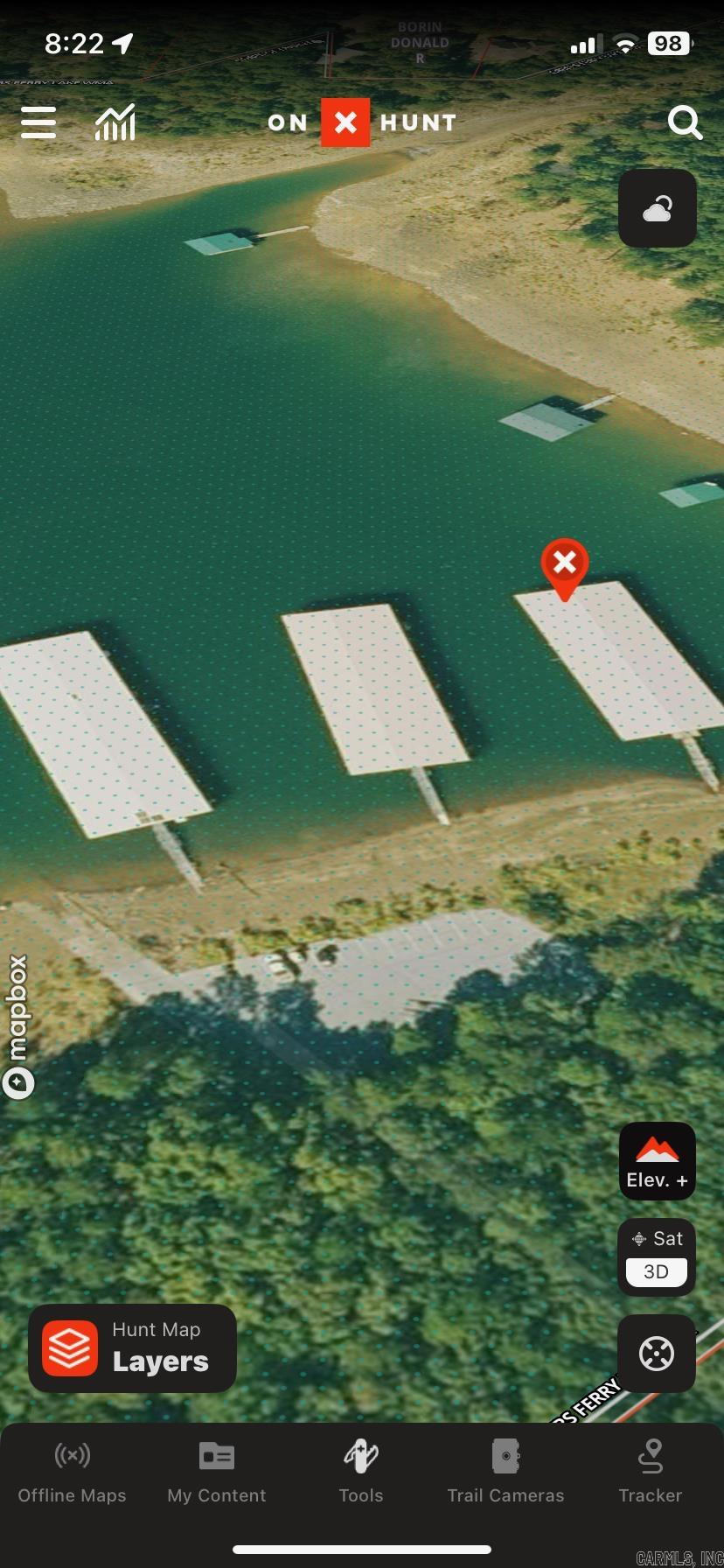Go to My Content tab
Screen dimensions: 724x1568
217,1472
